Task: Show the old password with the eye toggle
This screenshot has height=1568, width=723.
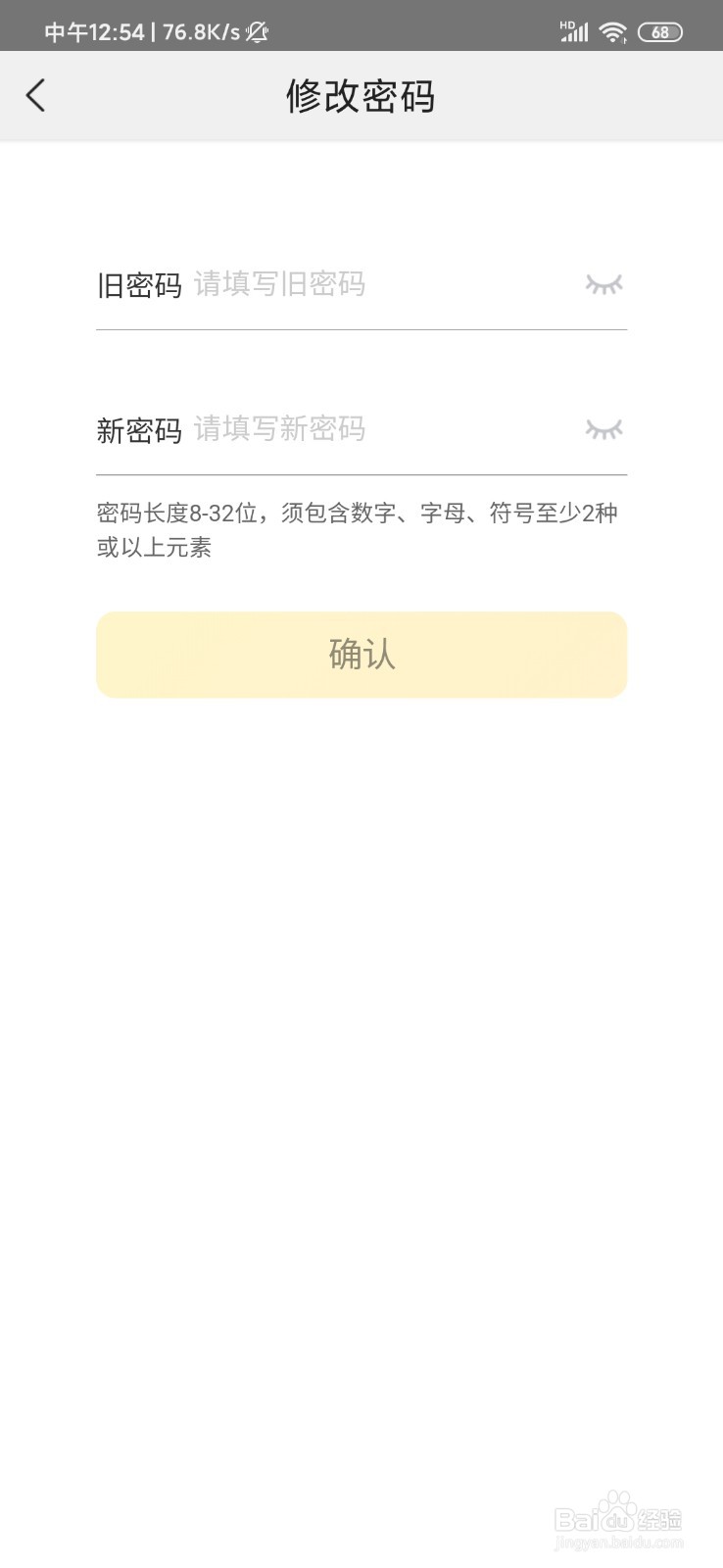Action: 603,284
